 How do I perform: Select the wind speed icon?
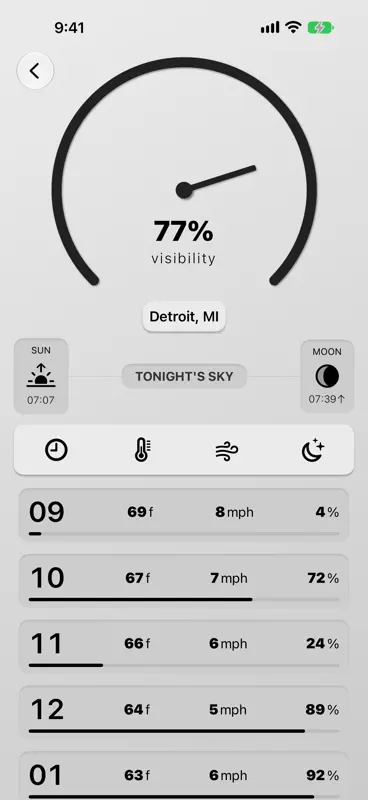pos(227,451)
